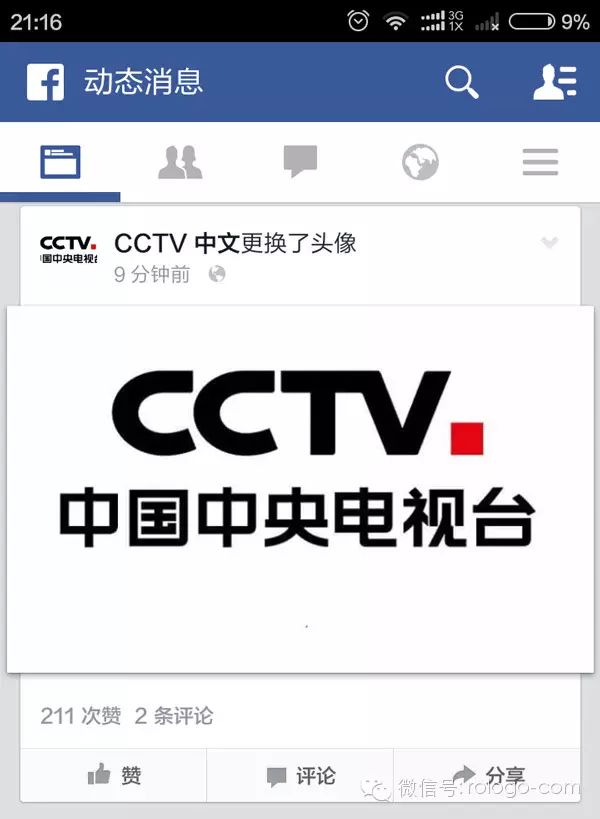Switch to the friend requests tab
Image resolution: width=600 pixels, height=819 pixels.
pos(180,161)
